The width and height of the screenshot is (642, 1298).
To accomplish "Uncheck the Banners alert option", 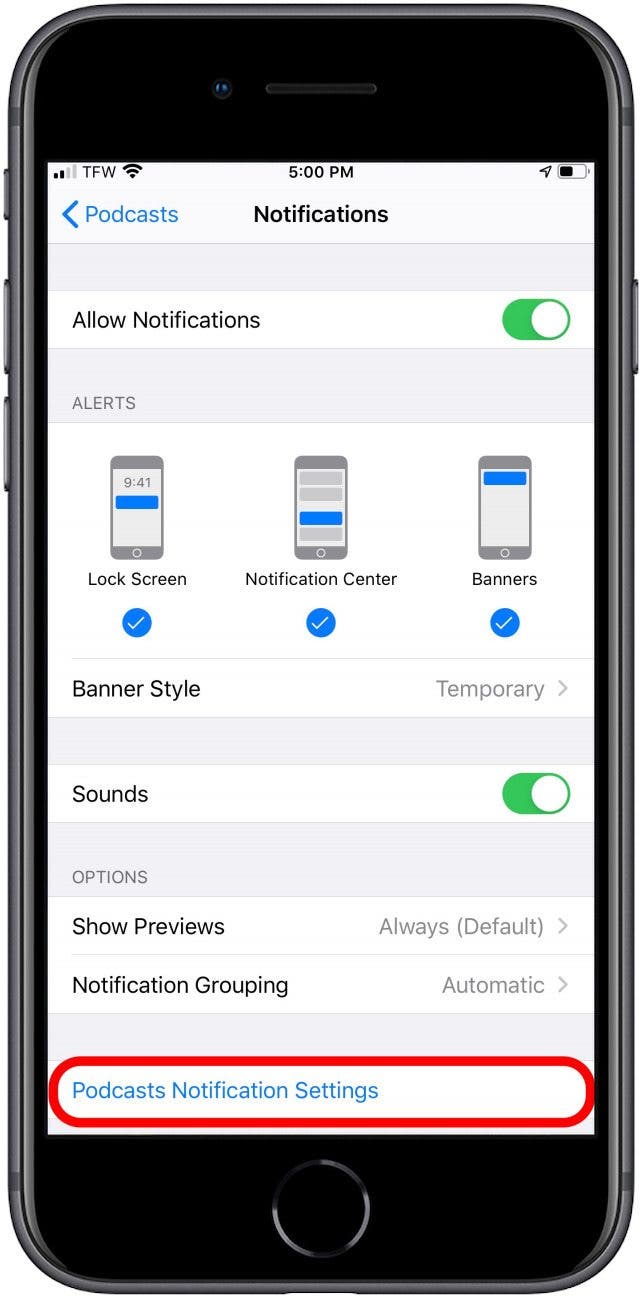I will click(x=505, y=623).
